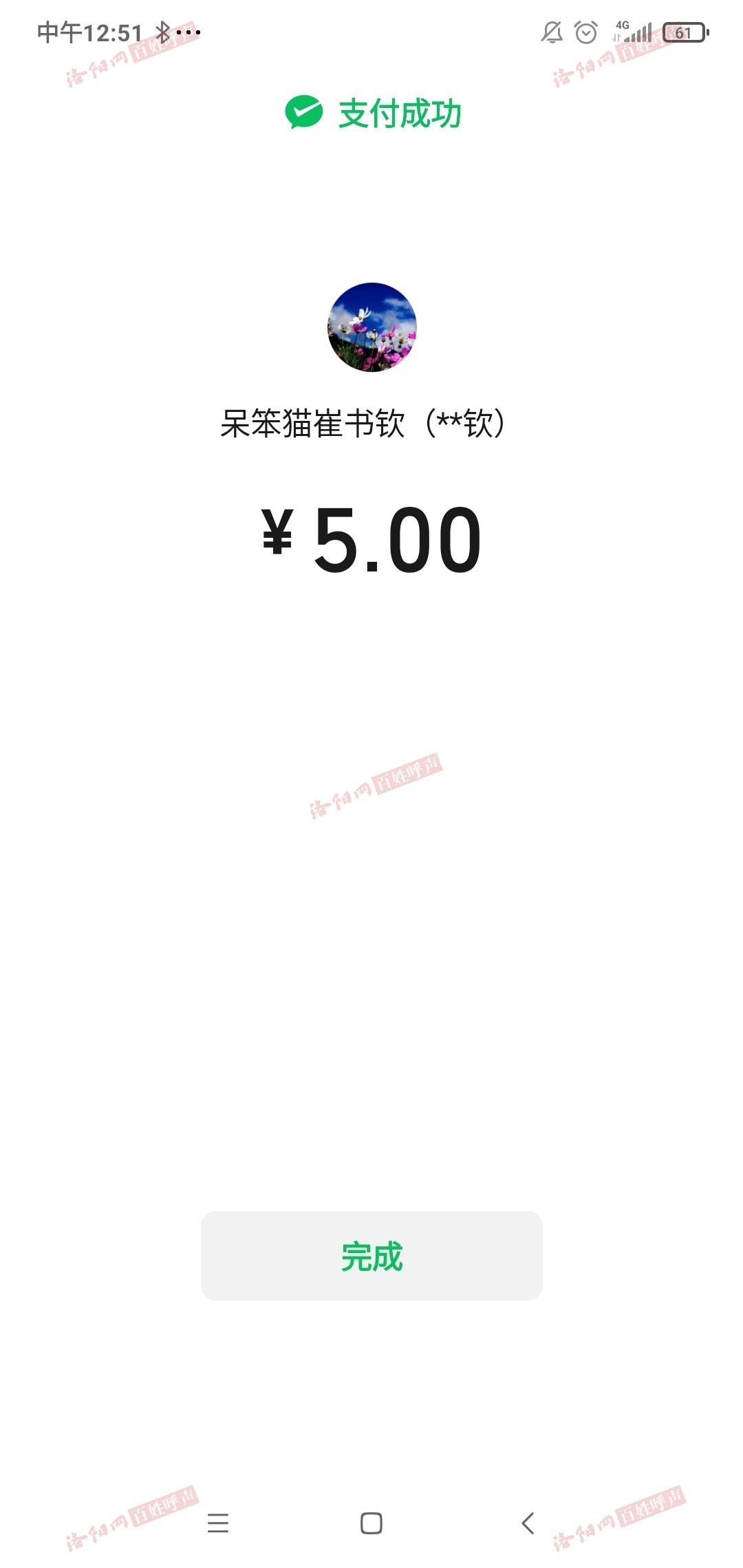Tap the 完成 button to finish
The height and width of the screenshot is (1568, 743).
371,1256
